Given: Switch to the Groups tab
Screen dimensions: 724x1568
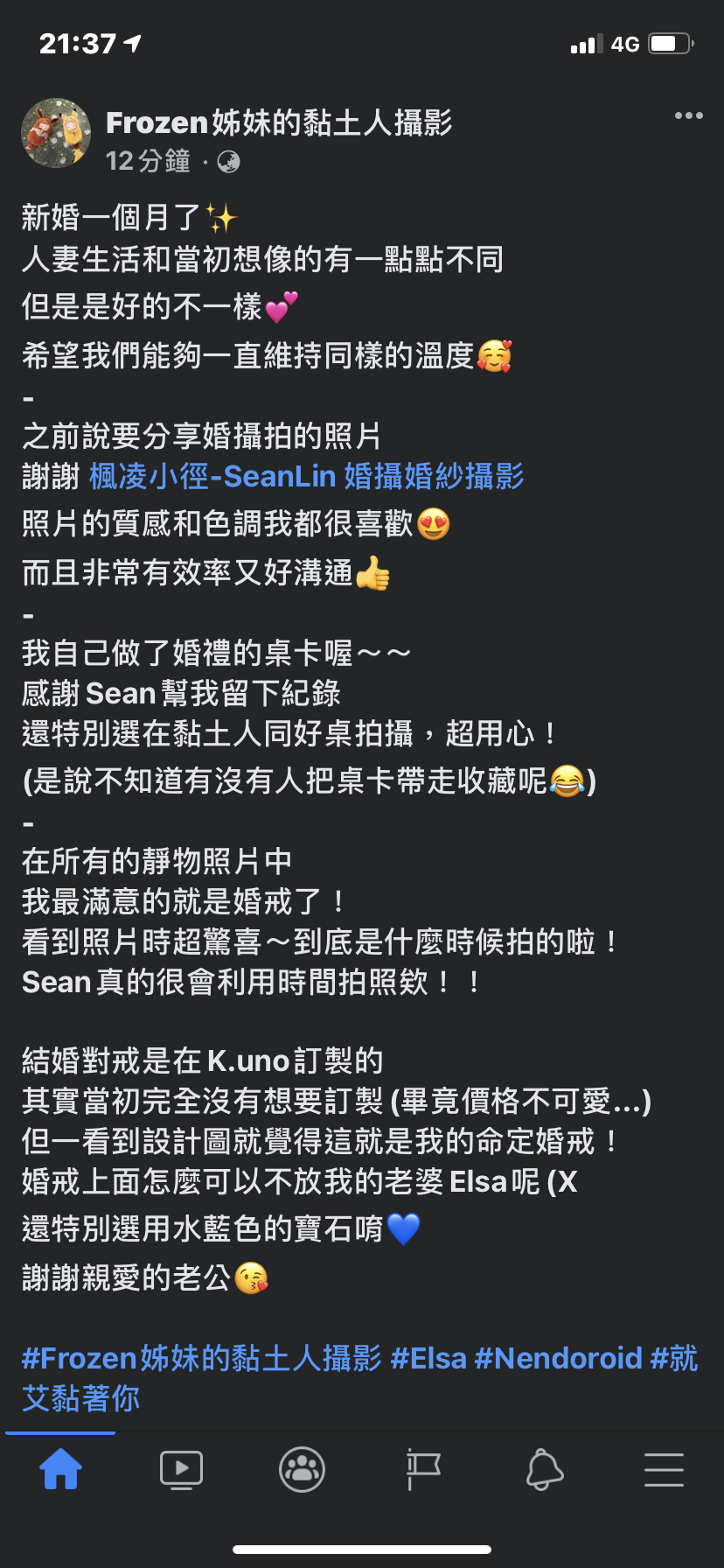Looking at the screenshot, I should (x=302, y=1470).
